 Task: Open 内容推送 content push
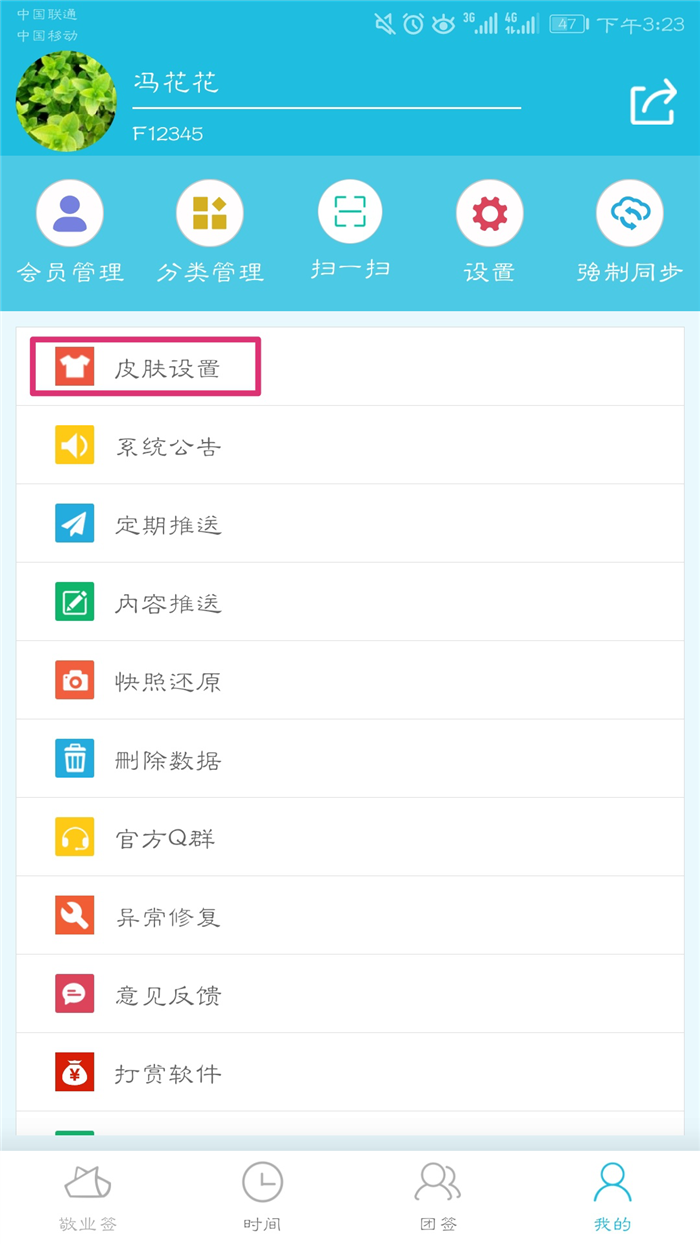(x=350, y=602)
